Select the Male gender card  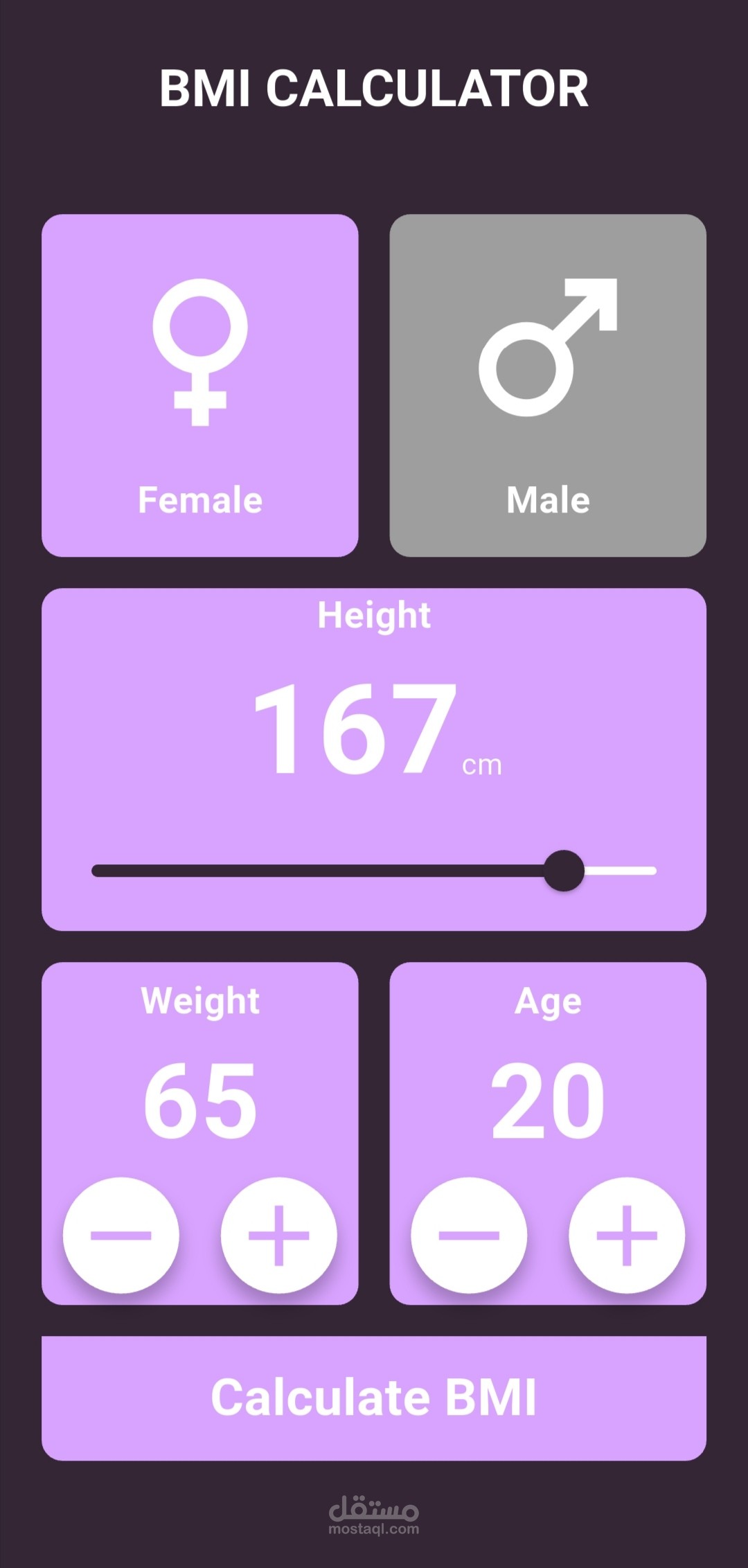(x=548, y=385)
